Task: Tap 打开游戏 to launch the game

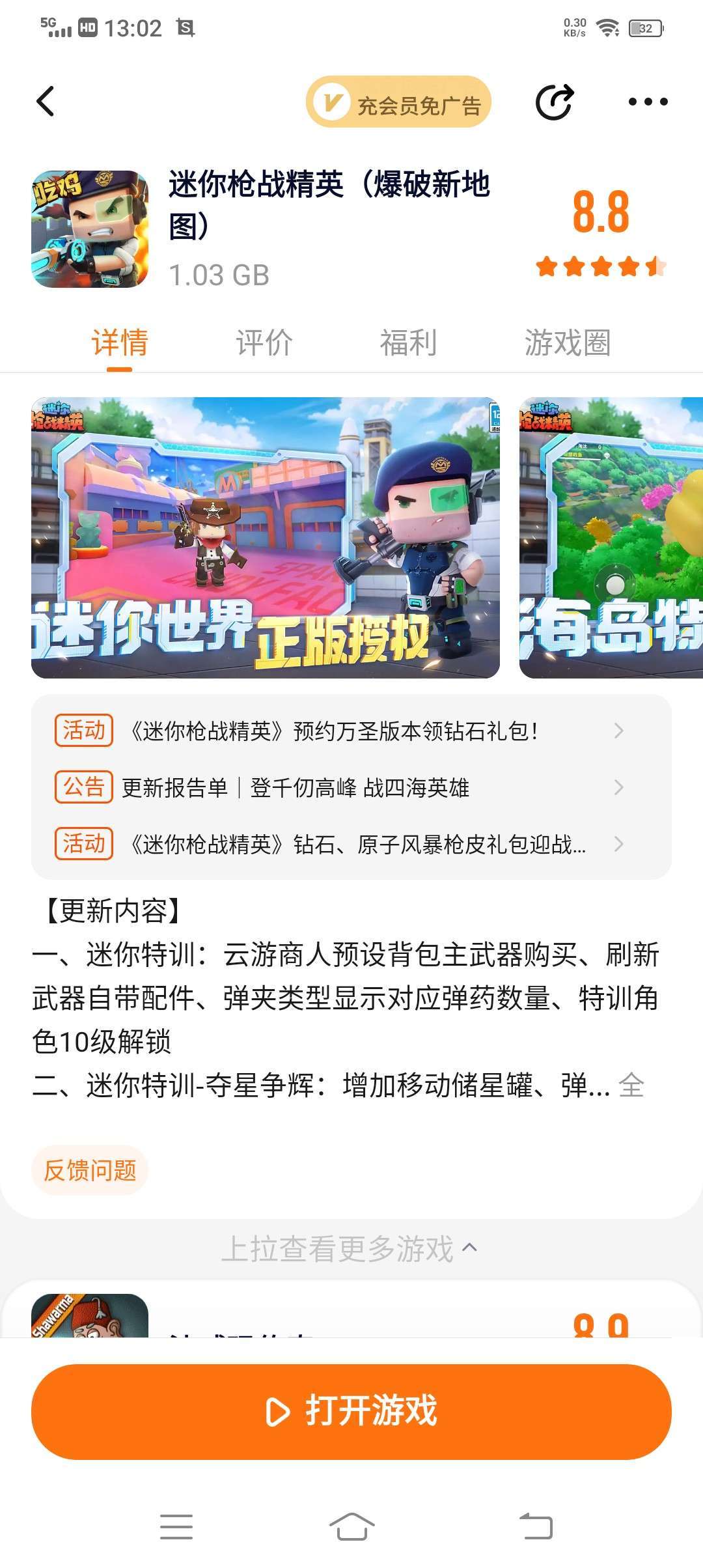Action: [x=351, y=1411]
